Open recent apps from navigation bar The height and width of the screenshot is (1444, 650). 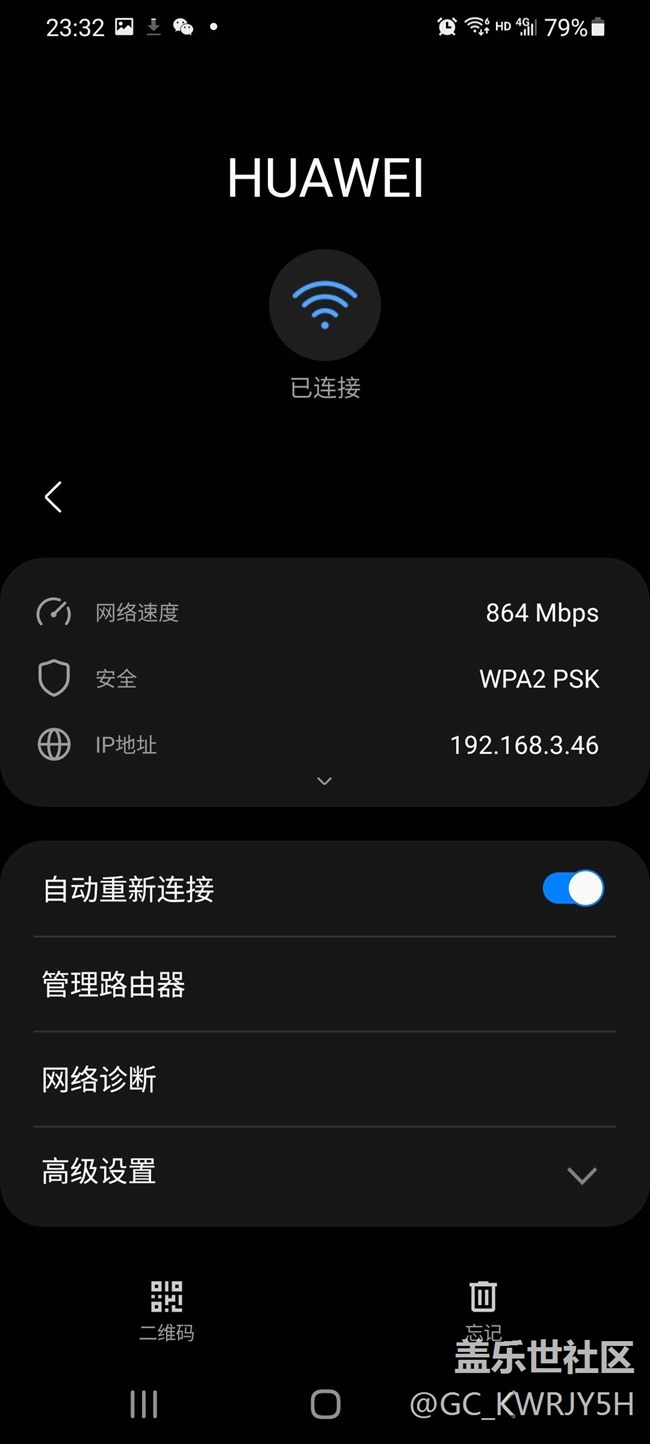click(x=144, y=1404)
